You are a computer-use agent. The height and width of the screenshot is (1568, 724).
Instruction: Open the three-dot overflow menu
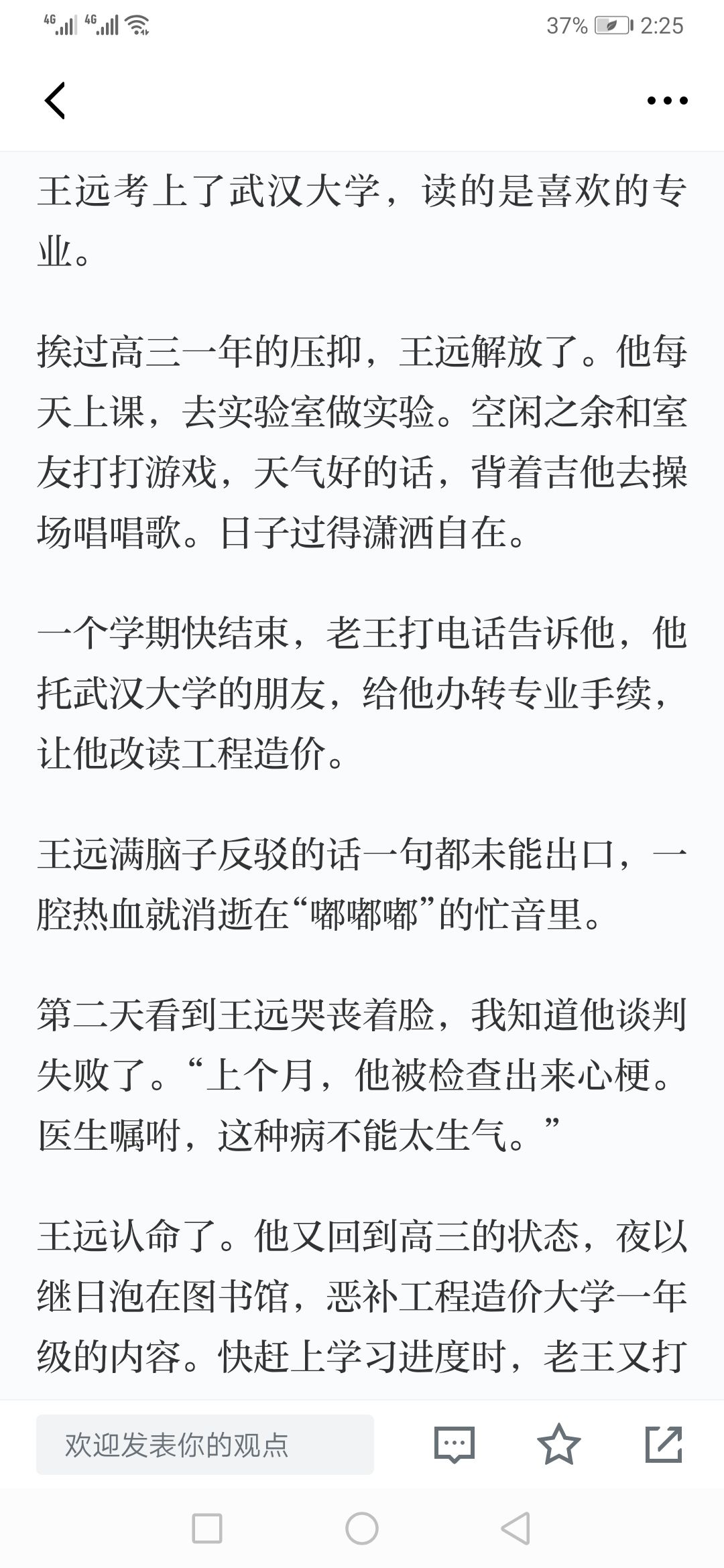[667, 101]
